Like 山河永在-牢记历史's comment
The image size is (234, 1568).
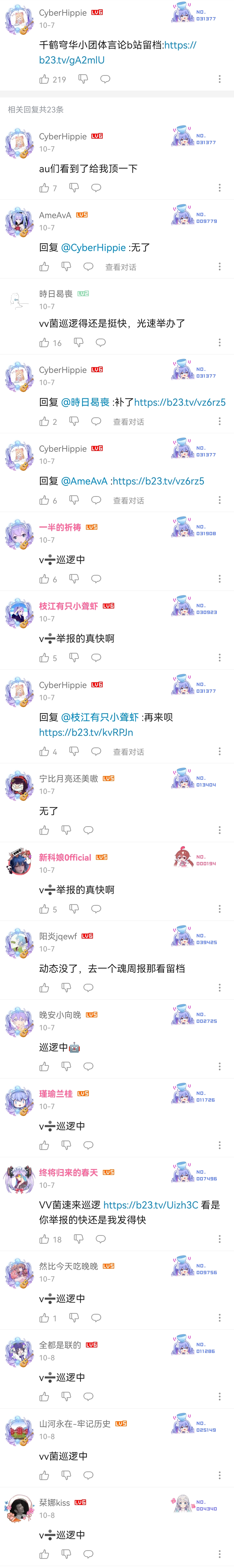(44, 1476)
